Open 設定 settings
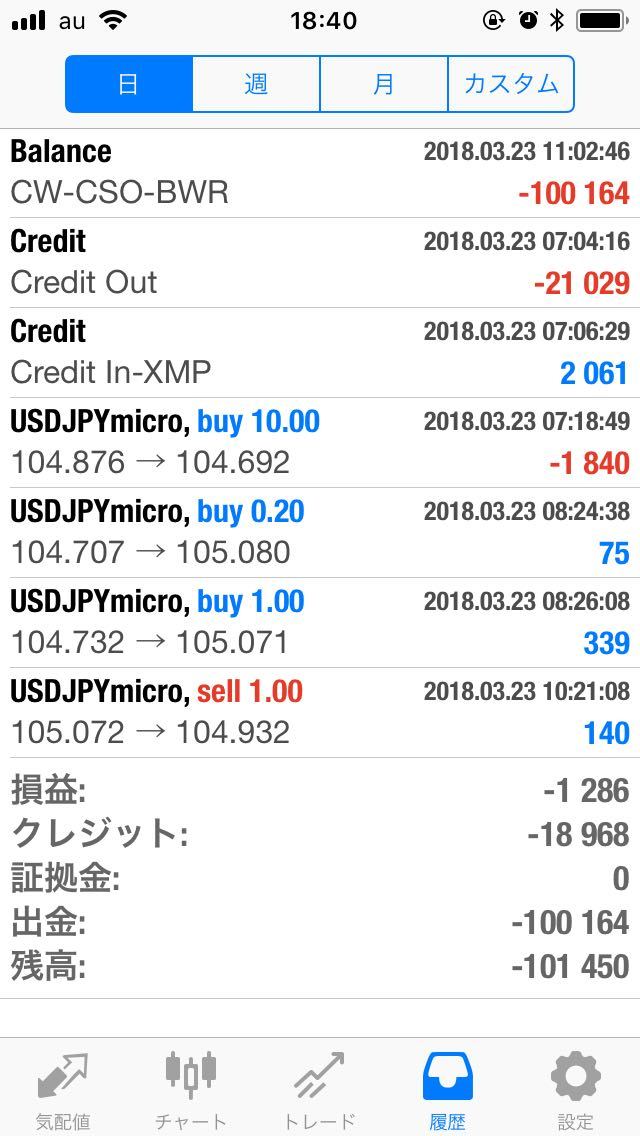The image size is (640, 1136). tap(575, 1090)
